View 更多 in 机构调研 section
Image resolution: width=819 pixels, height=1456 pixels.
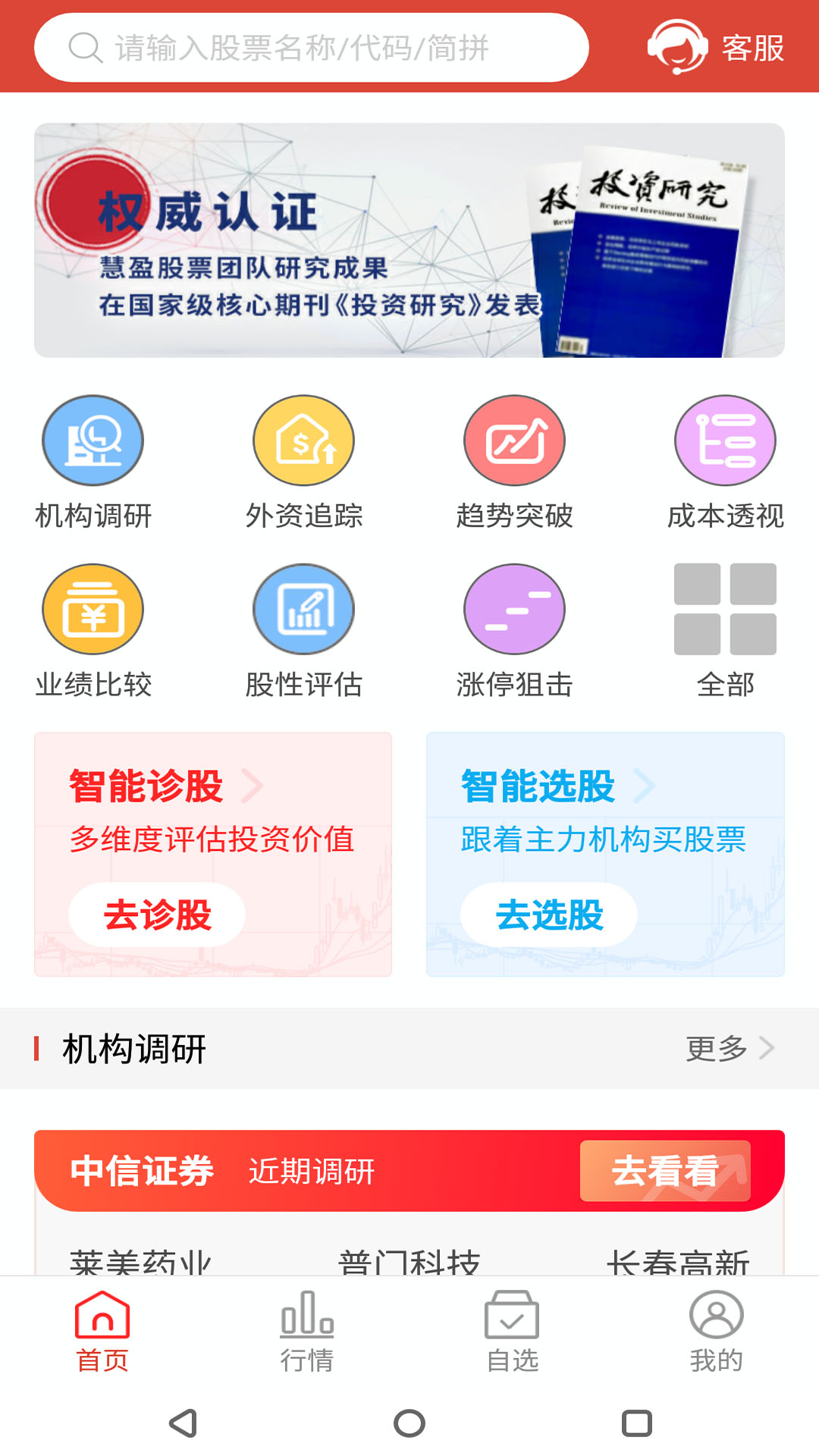pyautogui.click(x=728, y=1049)
